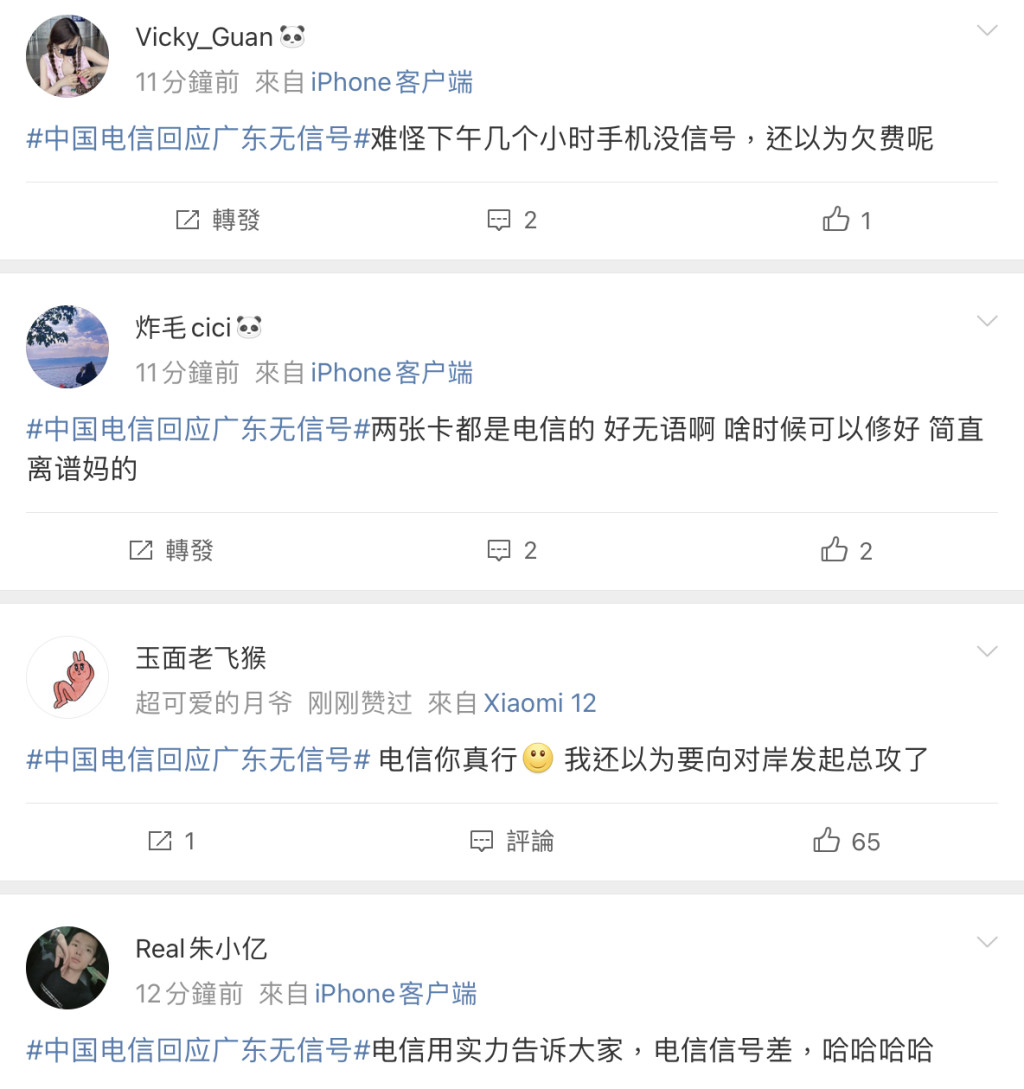Open Real朱小亿's profile avatar

[x=67, y=968]
